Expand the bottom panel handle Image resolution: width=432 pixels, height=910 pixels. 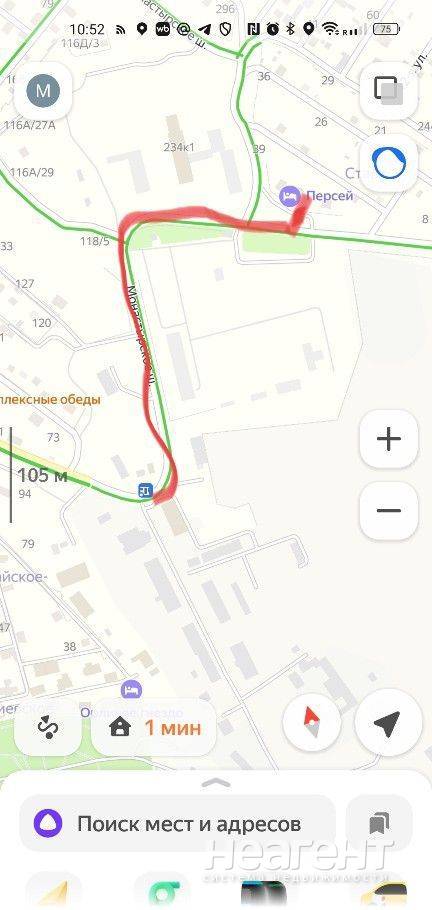216,783
